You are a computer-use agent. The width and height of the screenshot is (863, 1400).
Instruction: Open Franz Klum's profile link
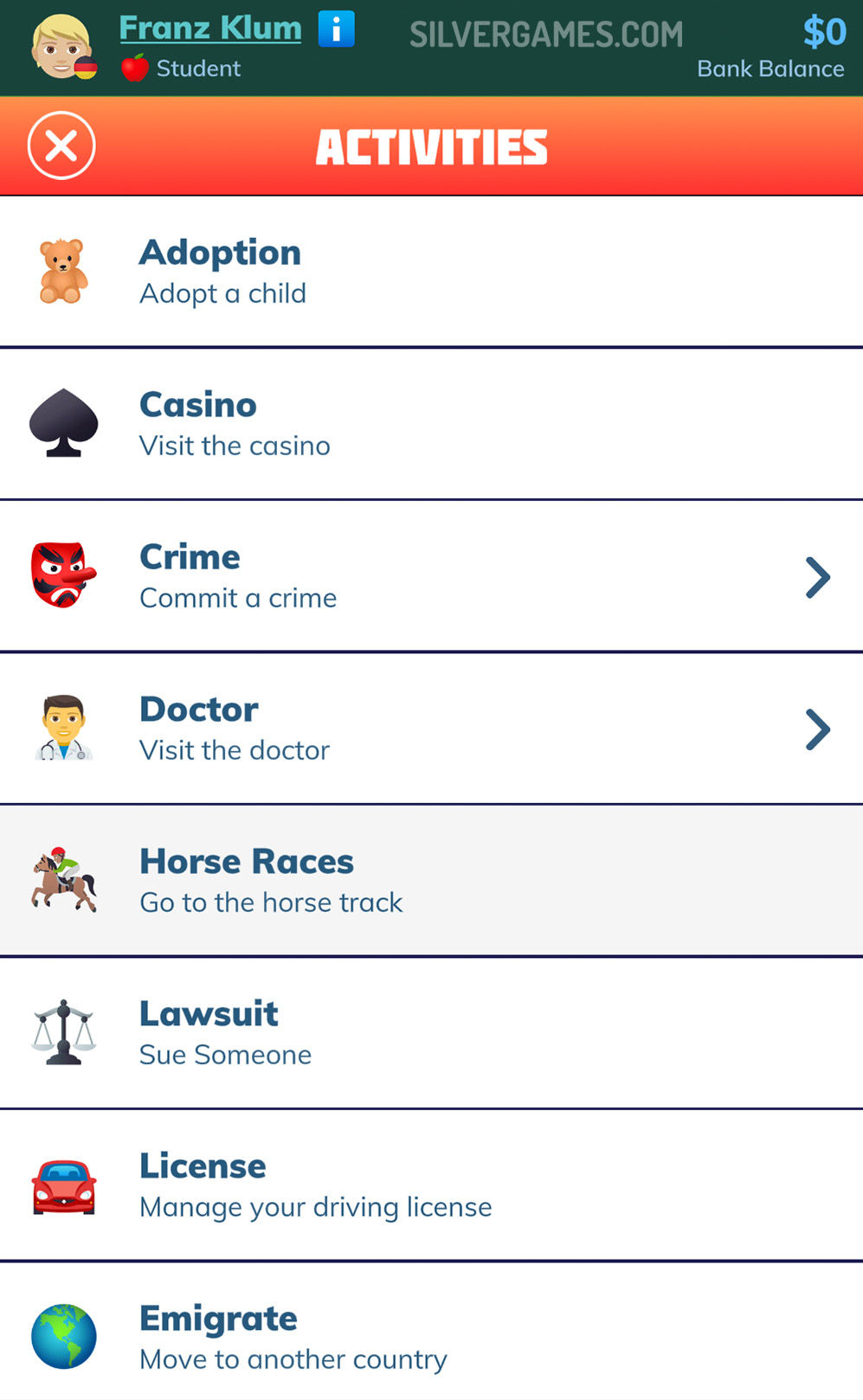pos(210,28)
